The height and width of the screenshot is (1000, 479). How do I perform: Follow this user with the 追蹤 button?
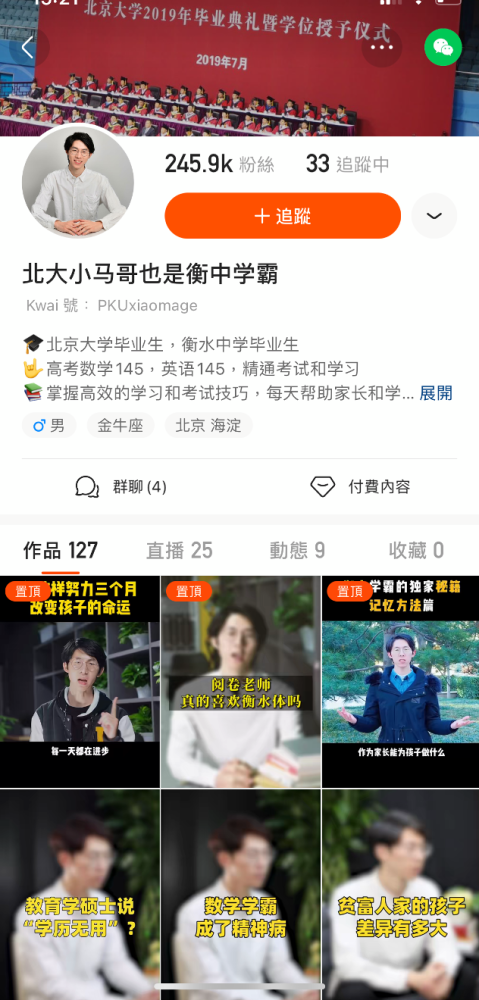[x=283, y=216]
